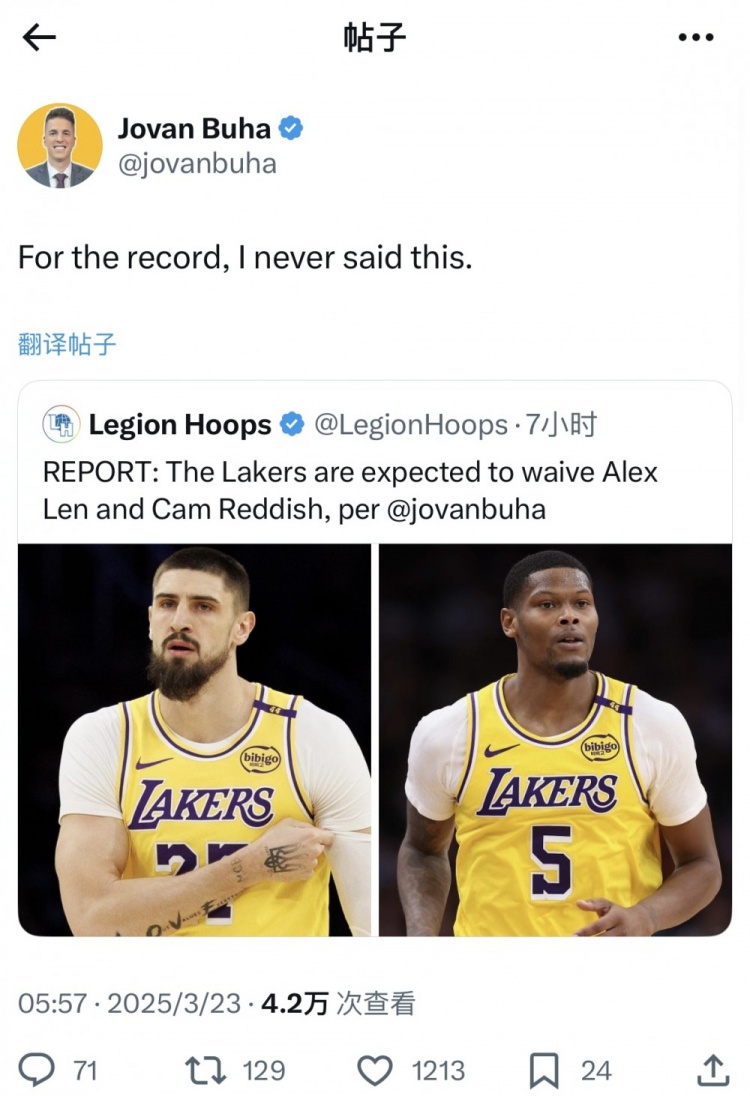Like Jovan Buha's post
The height and width of the screenshot is (1096, 750).
pos(376,1071)
